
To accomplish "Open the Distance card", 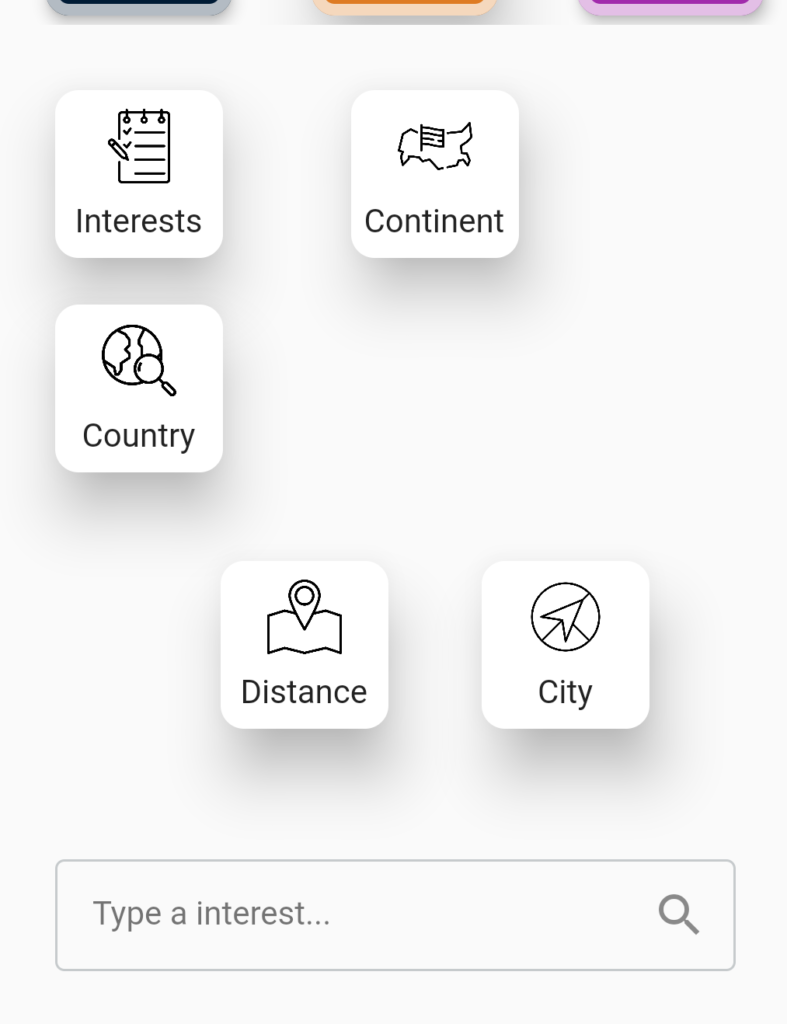I will click(x=304, y=645).
